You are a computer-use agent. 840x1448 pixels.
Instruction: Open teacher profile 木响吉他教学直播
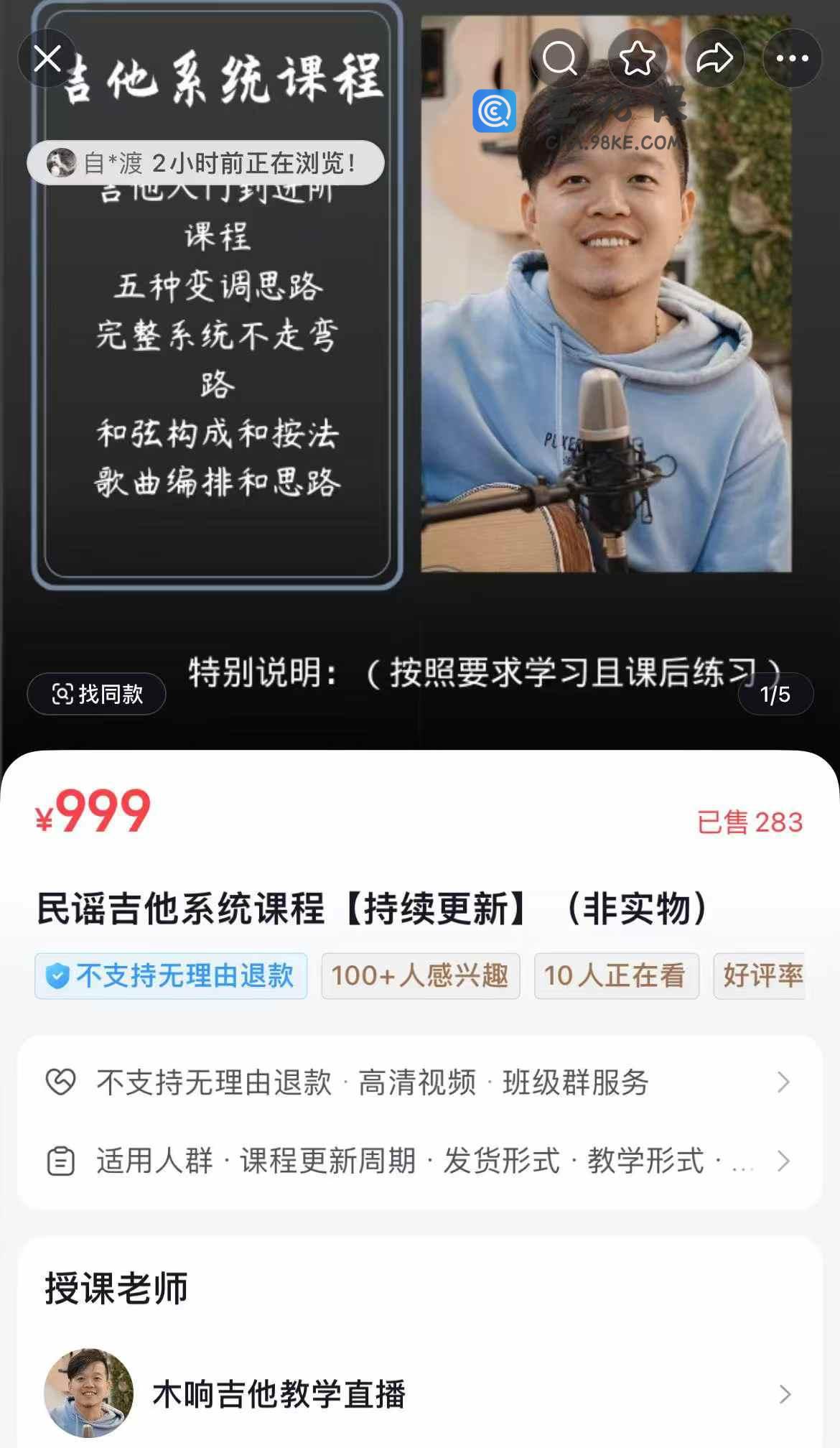[x=420, y=1394]
